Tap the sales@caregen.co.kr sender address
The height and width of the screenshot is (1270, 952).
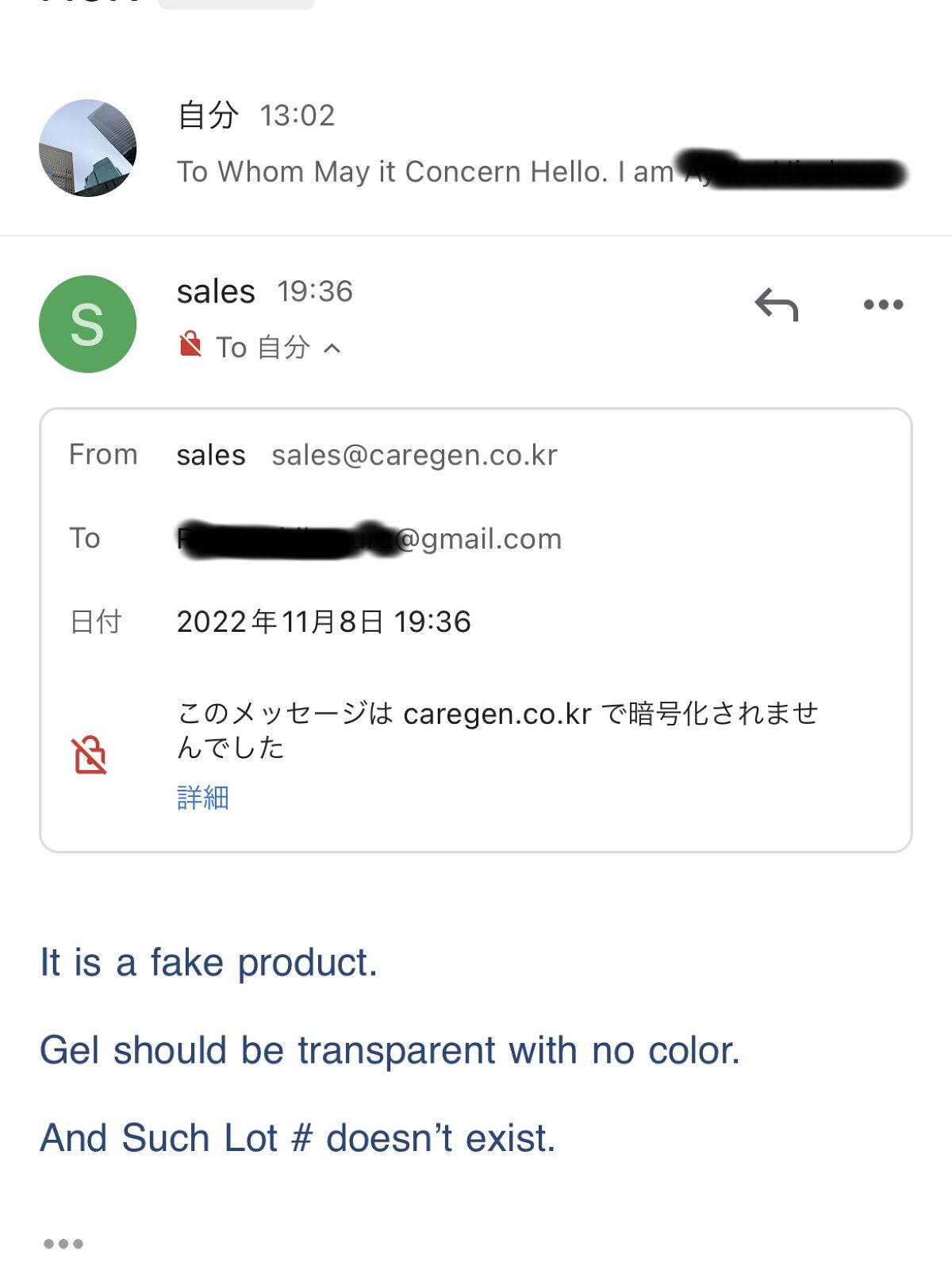click(x=414, y=456)
